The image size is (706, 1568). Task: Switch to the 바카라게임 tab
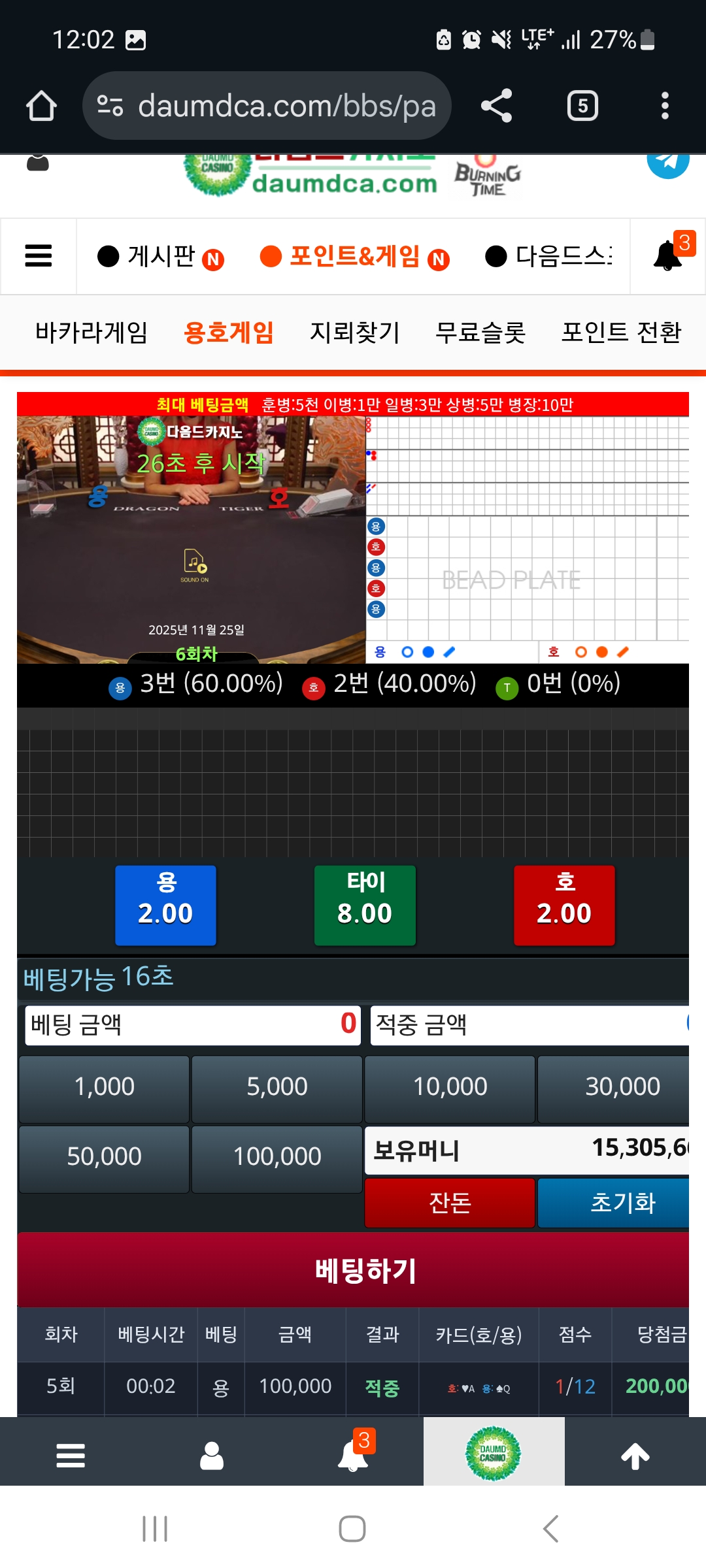[92, 333]
